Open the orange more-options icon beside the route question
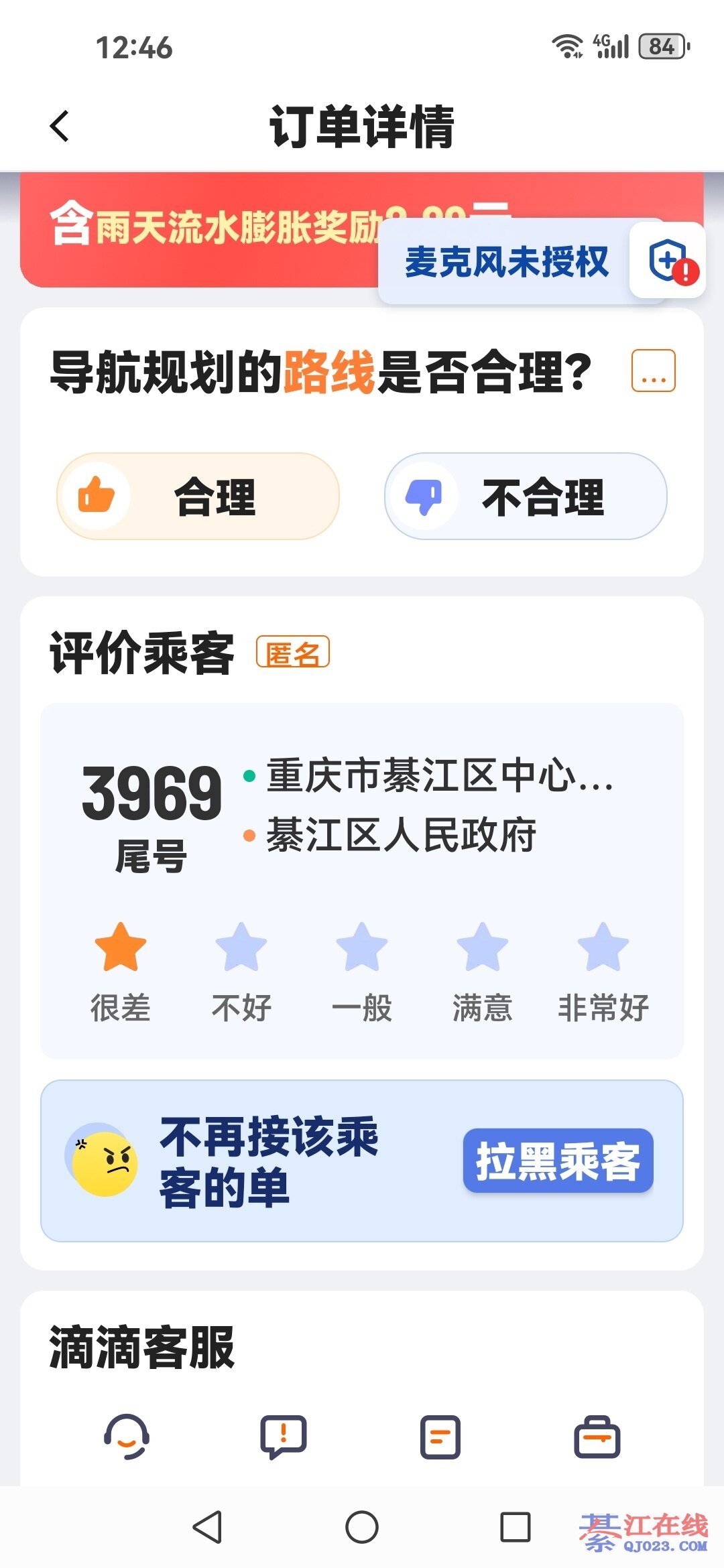This screenshot has height=1568, width=724. click(x=653, y=371)
